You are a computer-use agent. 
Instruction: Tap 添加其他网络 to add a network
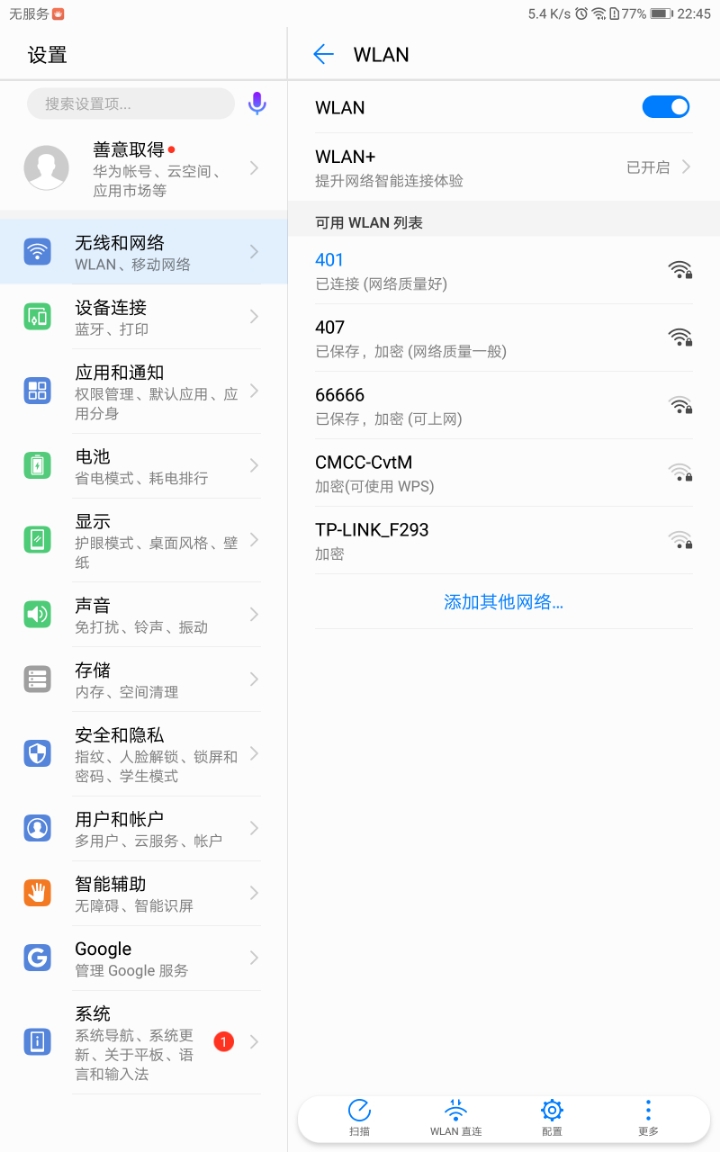pyautogui.click(x=503, y=601)
